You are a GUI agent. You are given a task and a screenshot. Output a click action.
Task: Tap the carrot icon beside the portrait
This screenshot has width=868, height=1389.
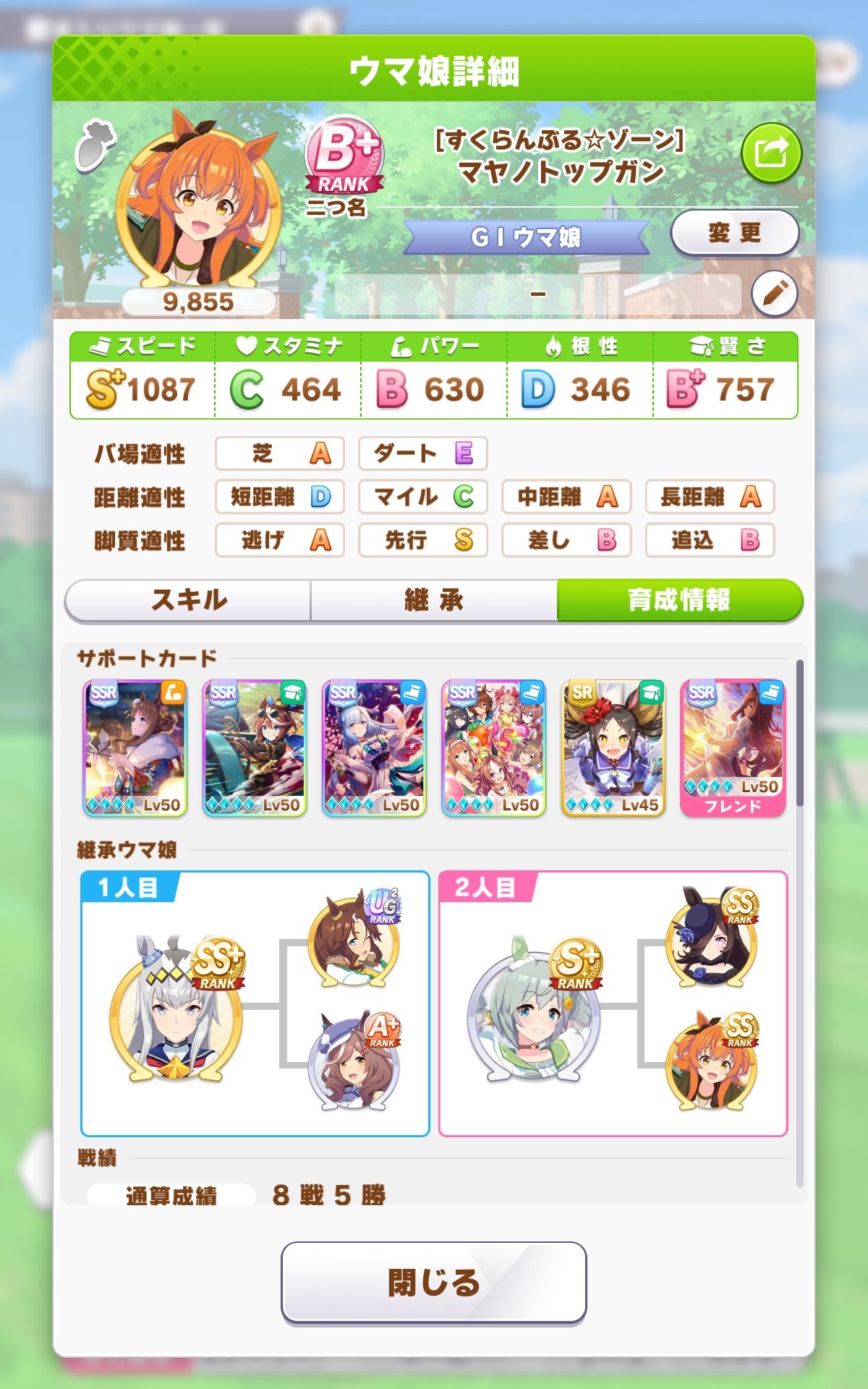click(x=95, y=145)
